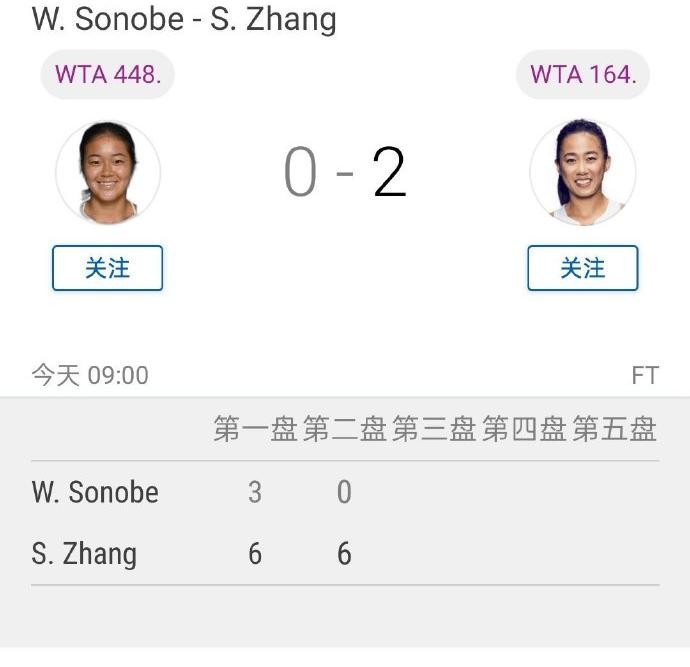The image size is (690, 667).
Task: Follow W. Sonobe with the 关注 button
Action: tap(107, 268)
